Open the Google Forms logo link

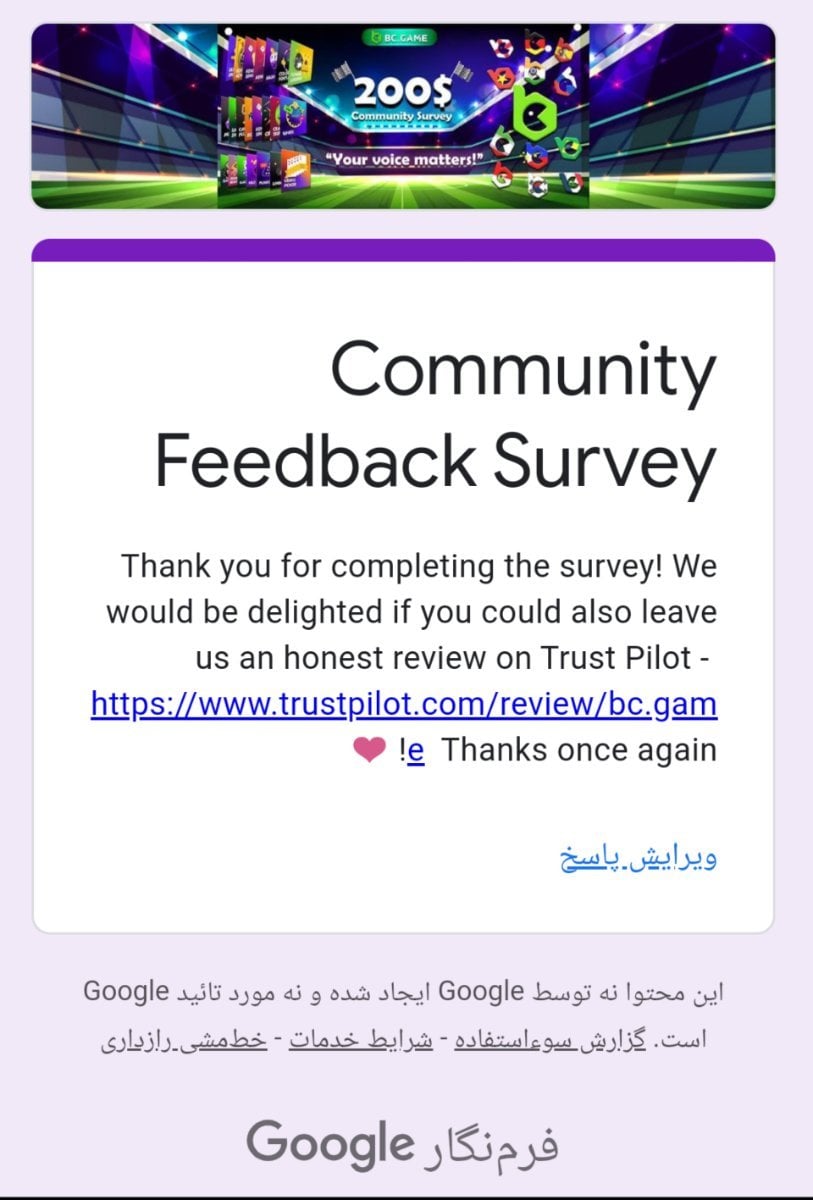tap(402, 1141)
